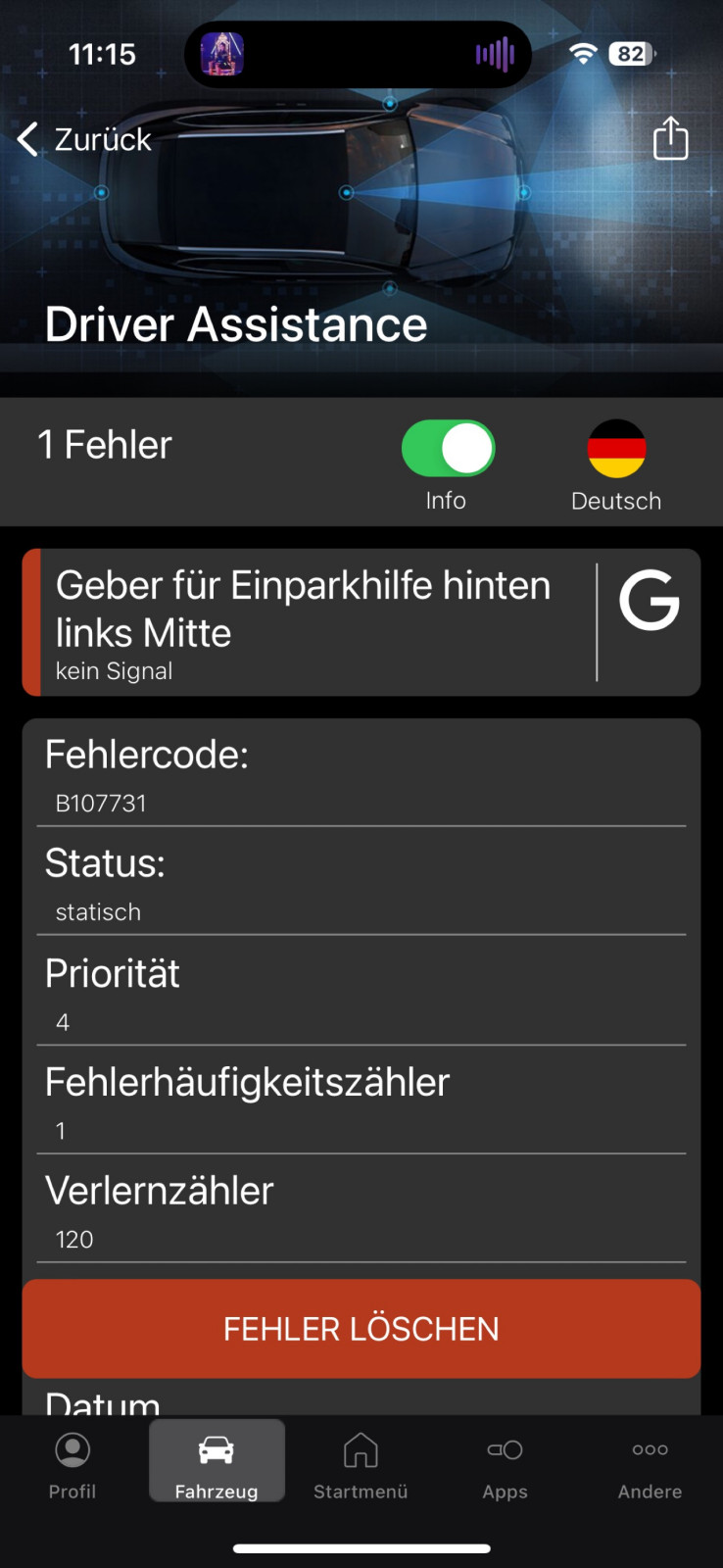The height and width of the screenshot is (1568, 723).
Task: Tap the Profil person icon
Action: pyautogui.click(x=72, y=1448)
